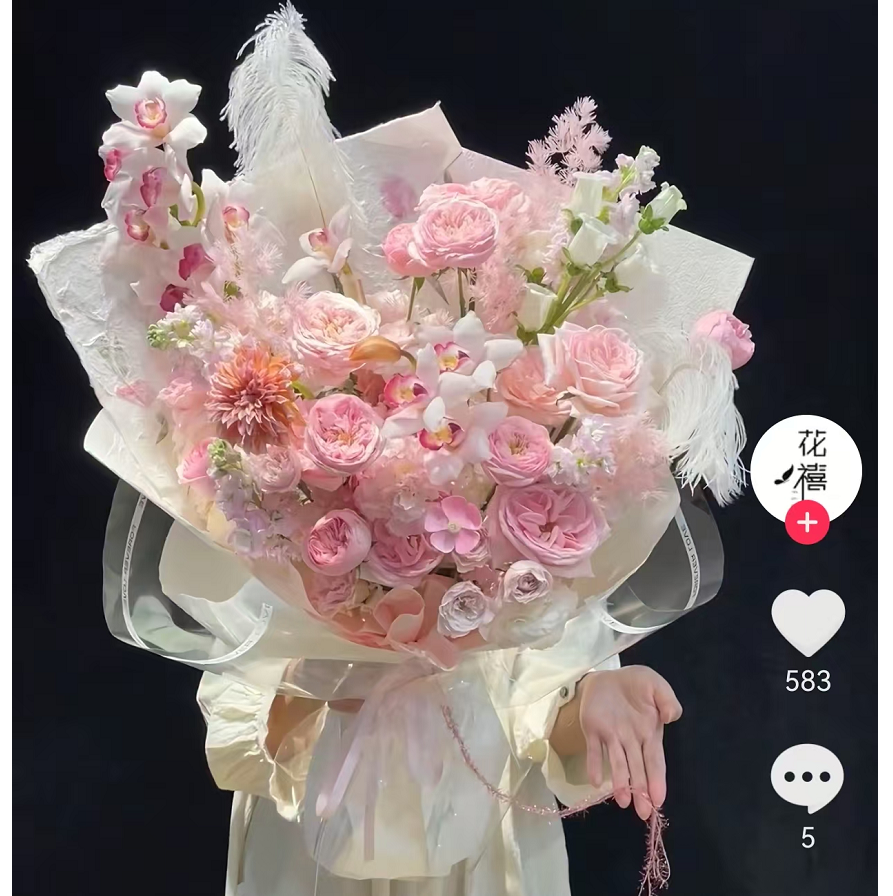This screenshot has height=896, width=893.
Task: Open the comments bubble
Action: point(807,778)
